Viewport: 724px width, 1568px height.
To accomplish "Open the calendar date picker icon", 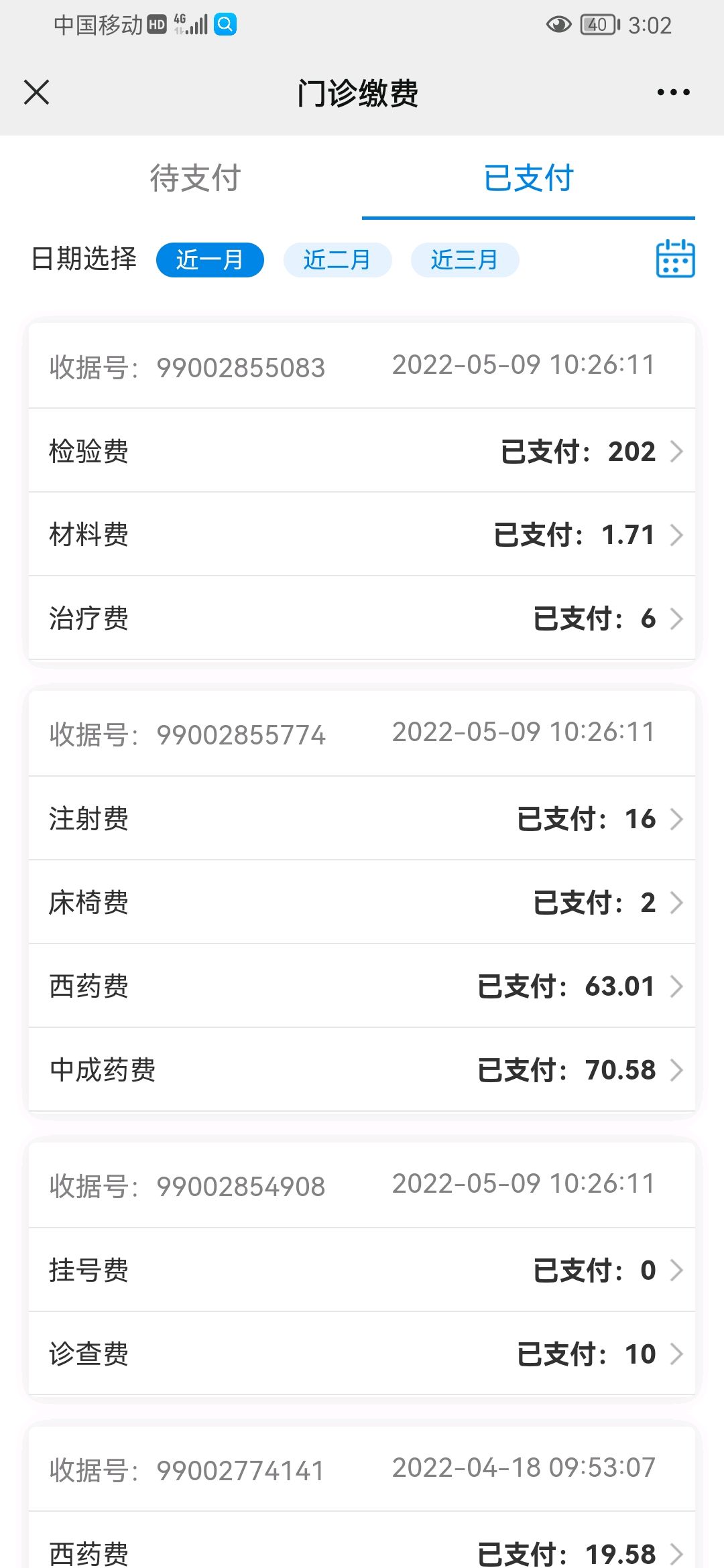I will point(674,259).
